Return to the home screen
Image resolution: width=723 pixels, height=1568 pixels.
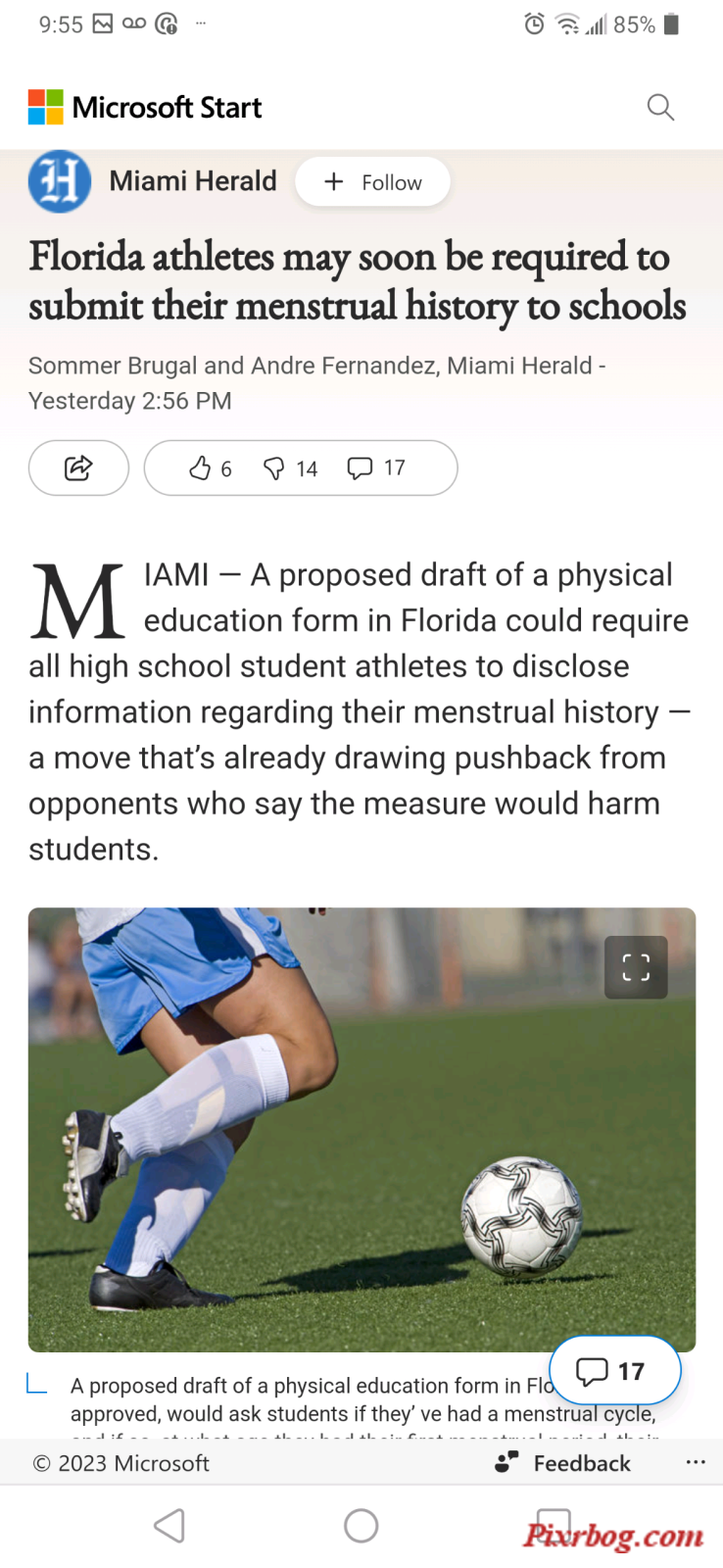click(x=361, y=1526)
